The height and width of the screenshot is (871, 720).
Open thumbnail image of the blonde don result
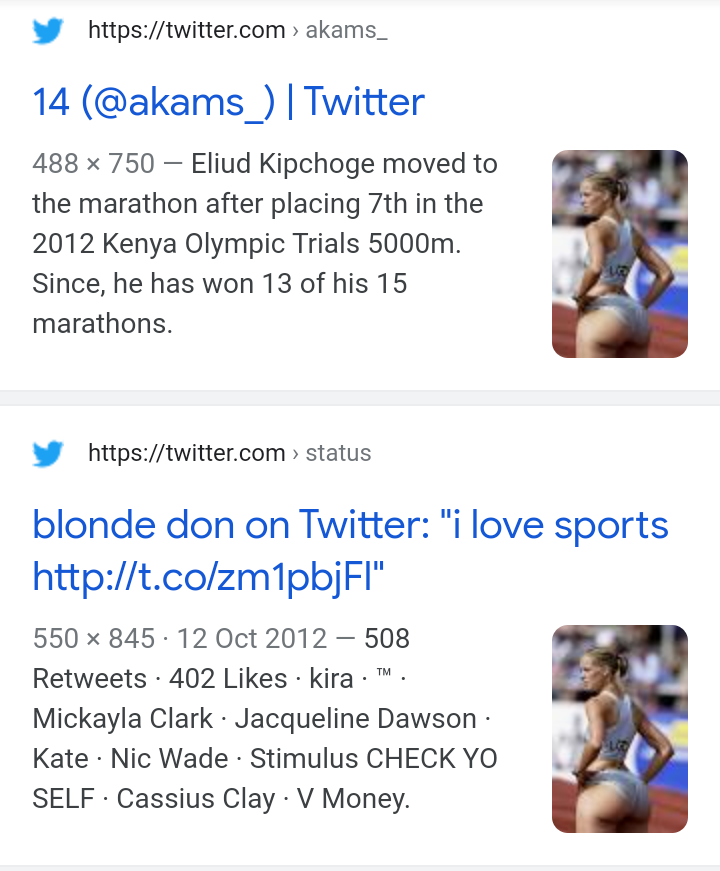coord(619,729)
